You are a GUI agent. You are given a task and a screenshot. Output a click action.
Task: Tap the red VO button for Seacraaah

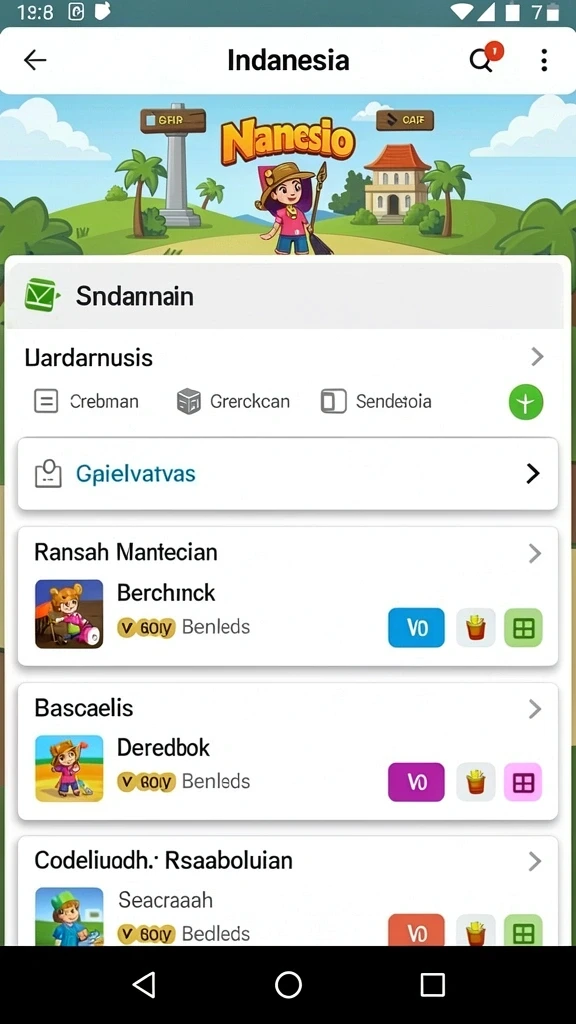(x=417, y=930)
